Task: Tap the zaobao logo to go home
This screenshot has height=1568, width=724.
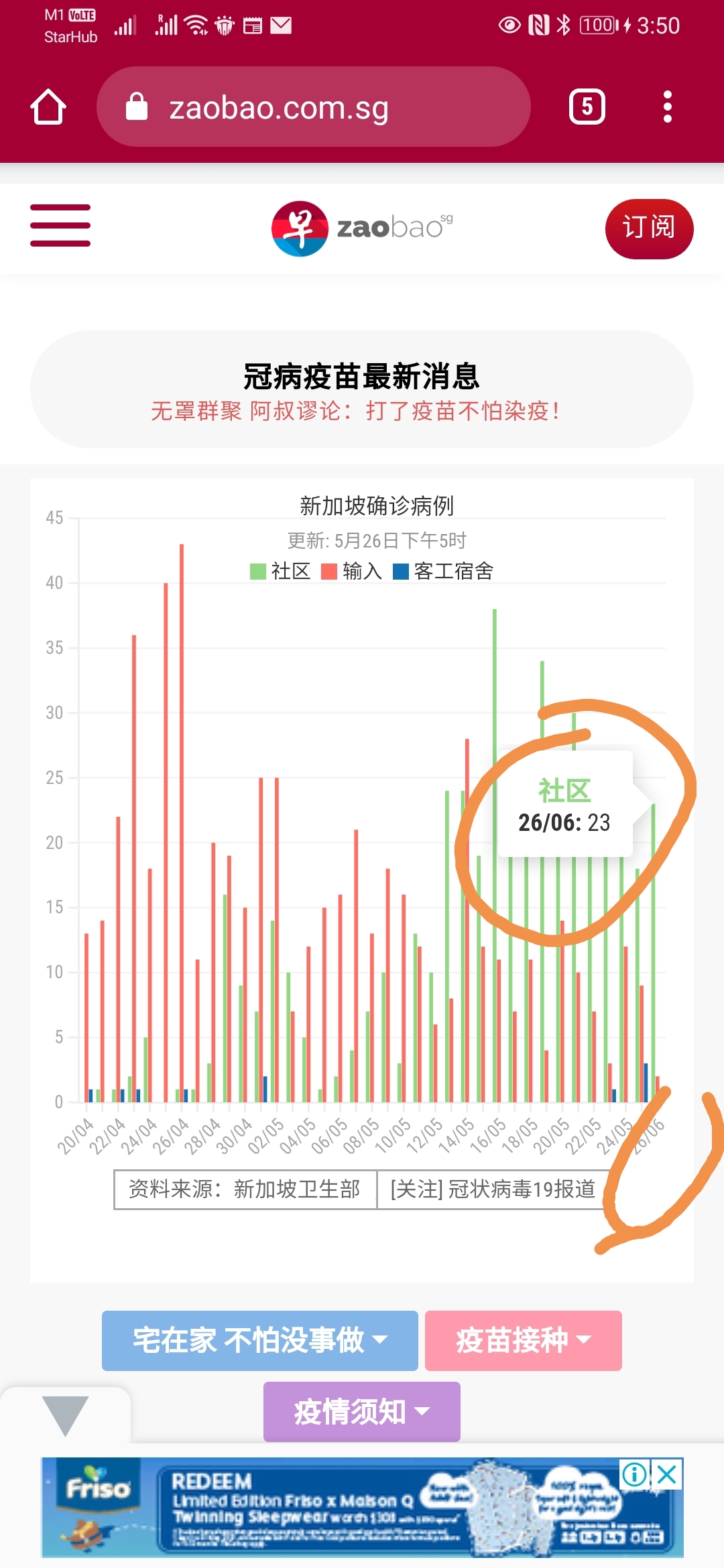Action: tap(361, 228)
